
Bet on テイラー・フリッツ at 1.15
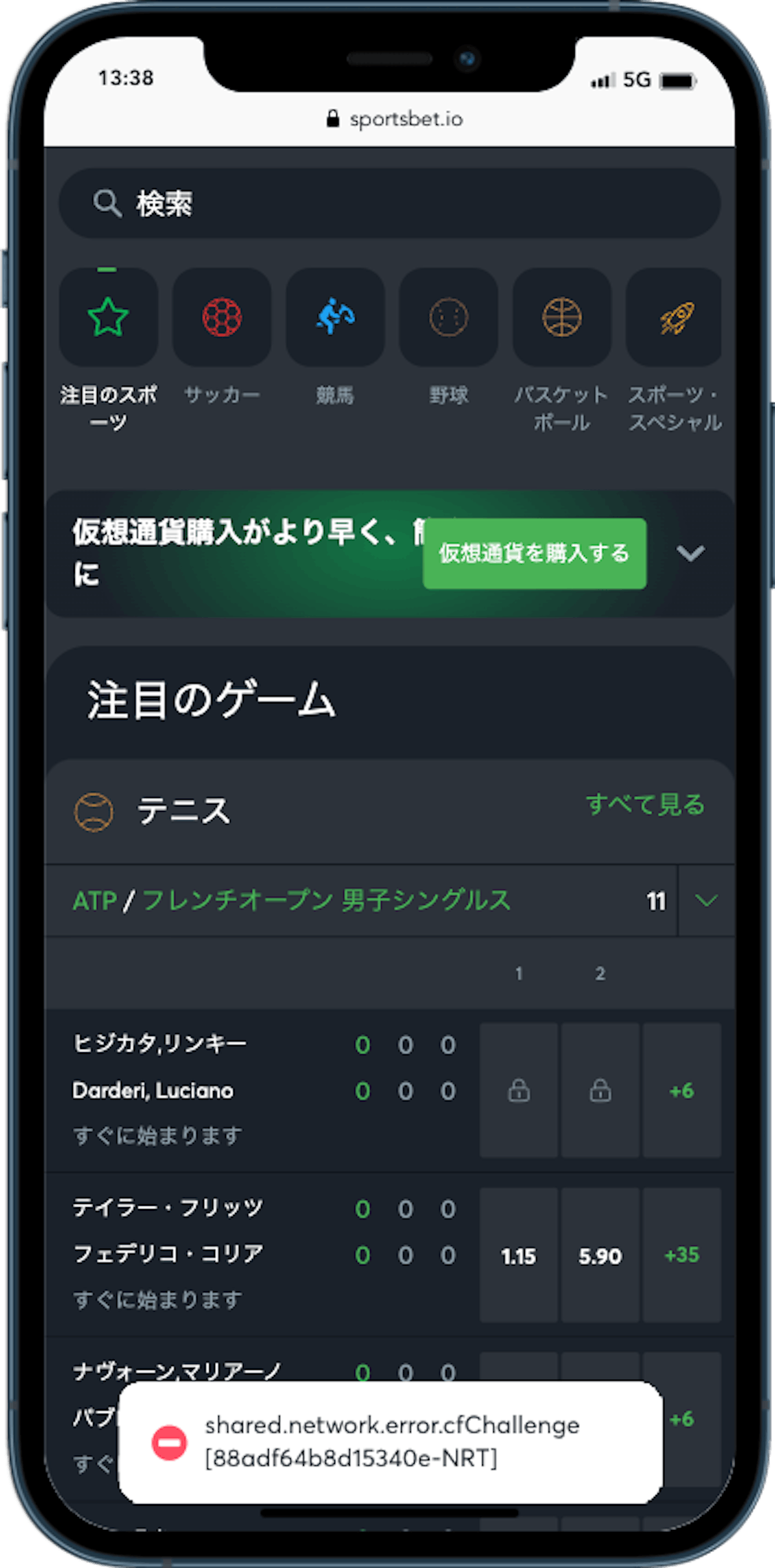coord(519,1256)
